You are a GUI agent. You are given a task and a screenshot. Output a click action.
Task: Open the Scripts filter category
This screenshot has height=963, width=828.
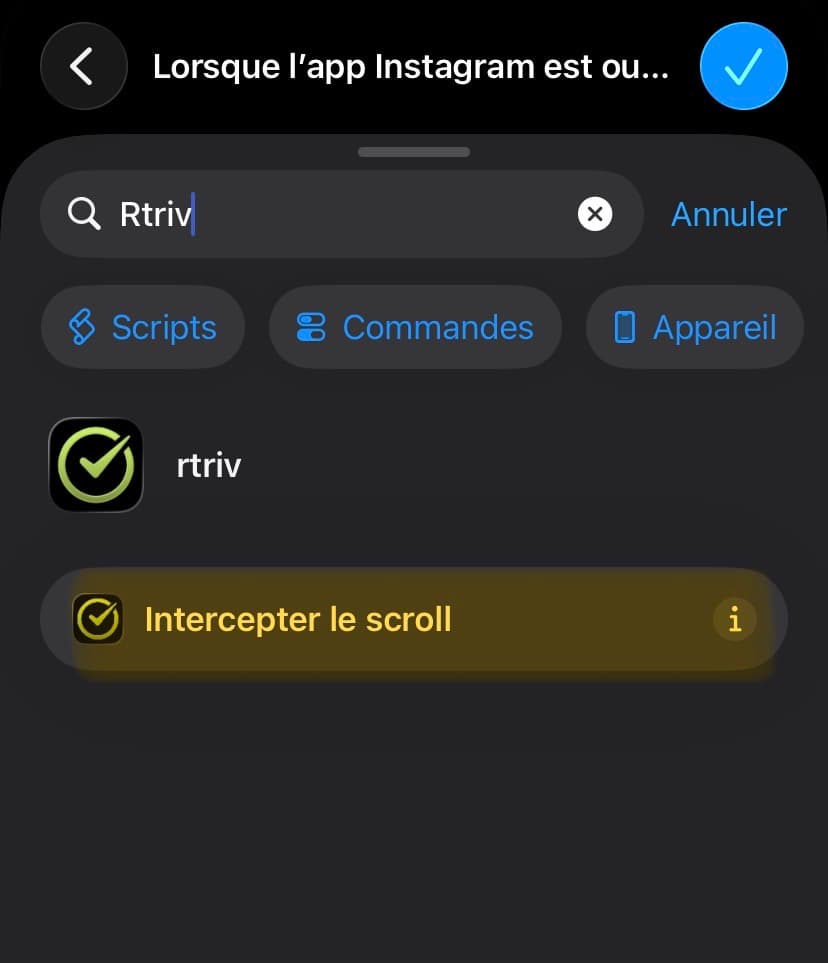point(142,326)
